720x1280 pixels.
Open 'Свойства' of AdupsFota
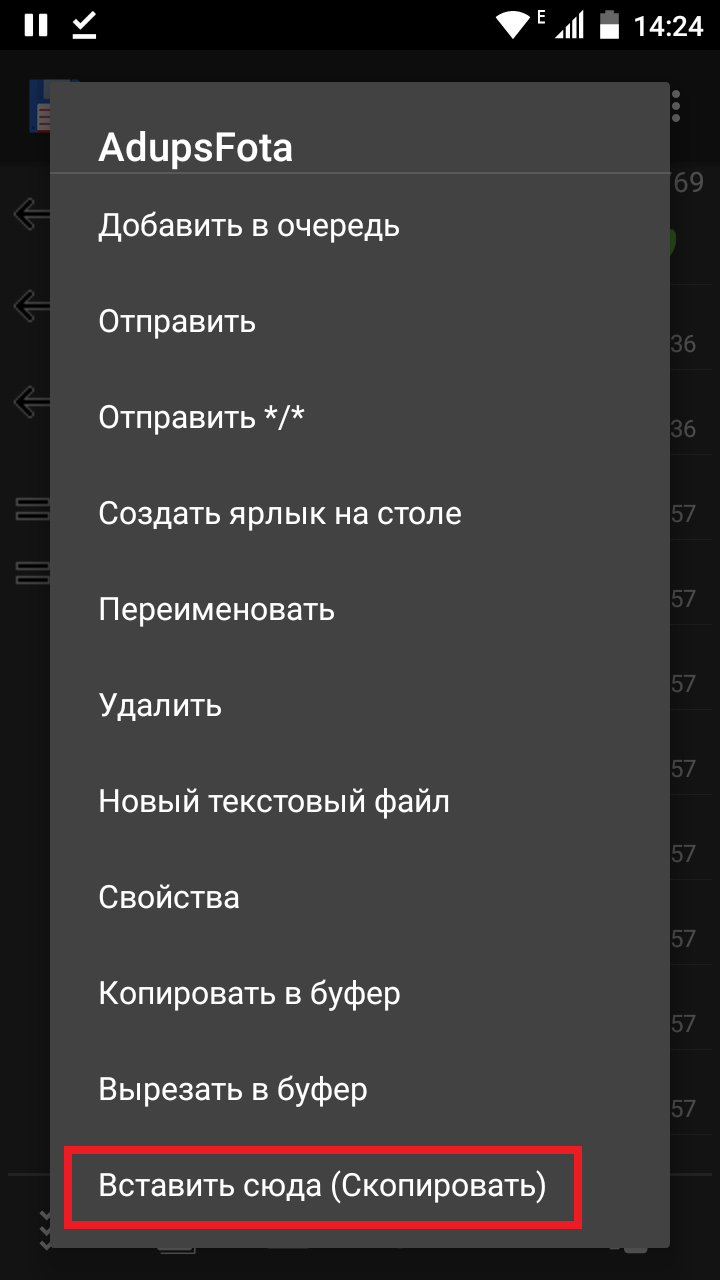(x=360, y=898)
